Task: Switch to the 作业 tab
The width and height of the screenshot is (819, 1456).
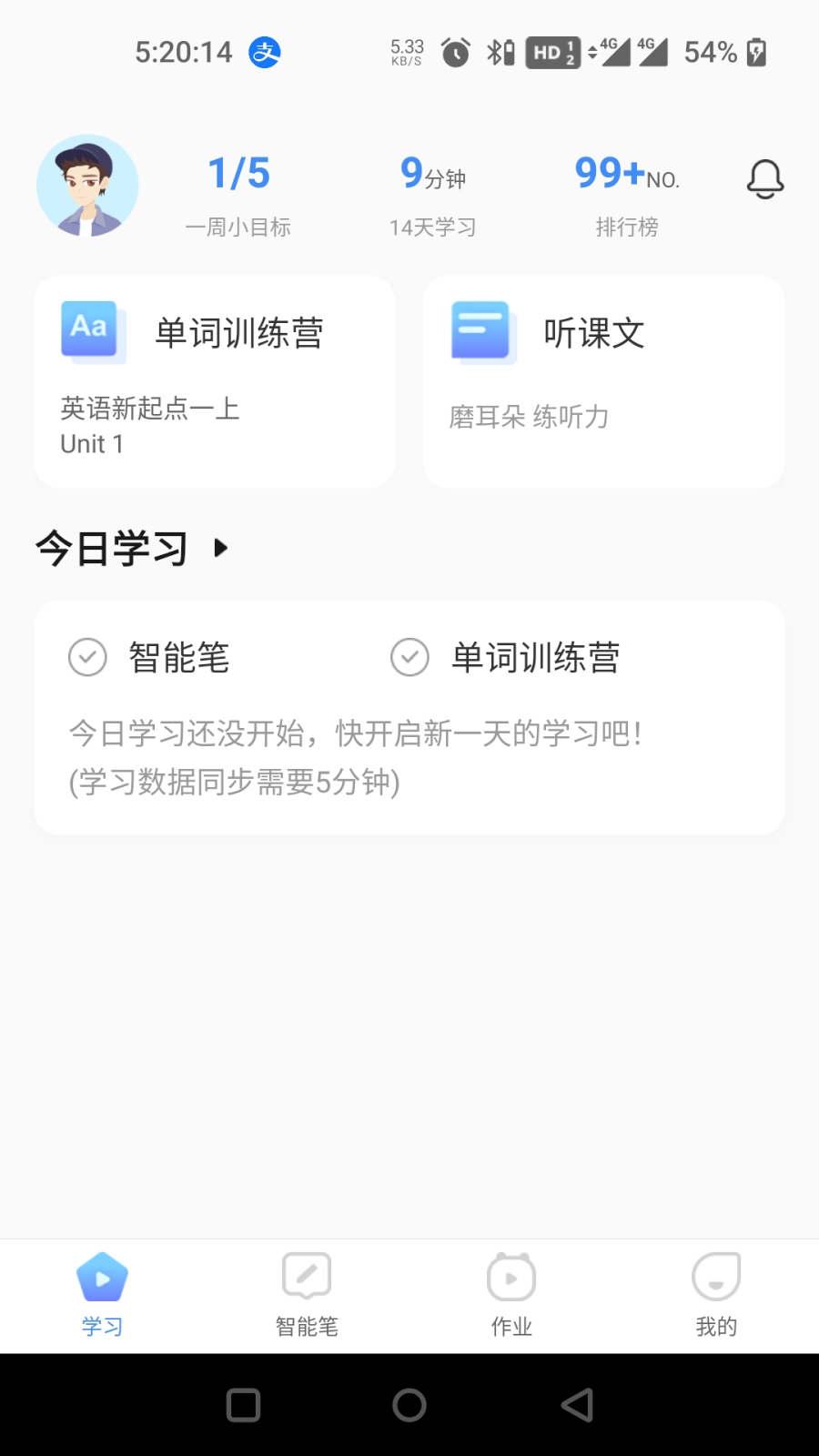Action: (x=511, y=1294)
